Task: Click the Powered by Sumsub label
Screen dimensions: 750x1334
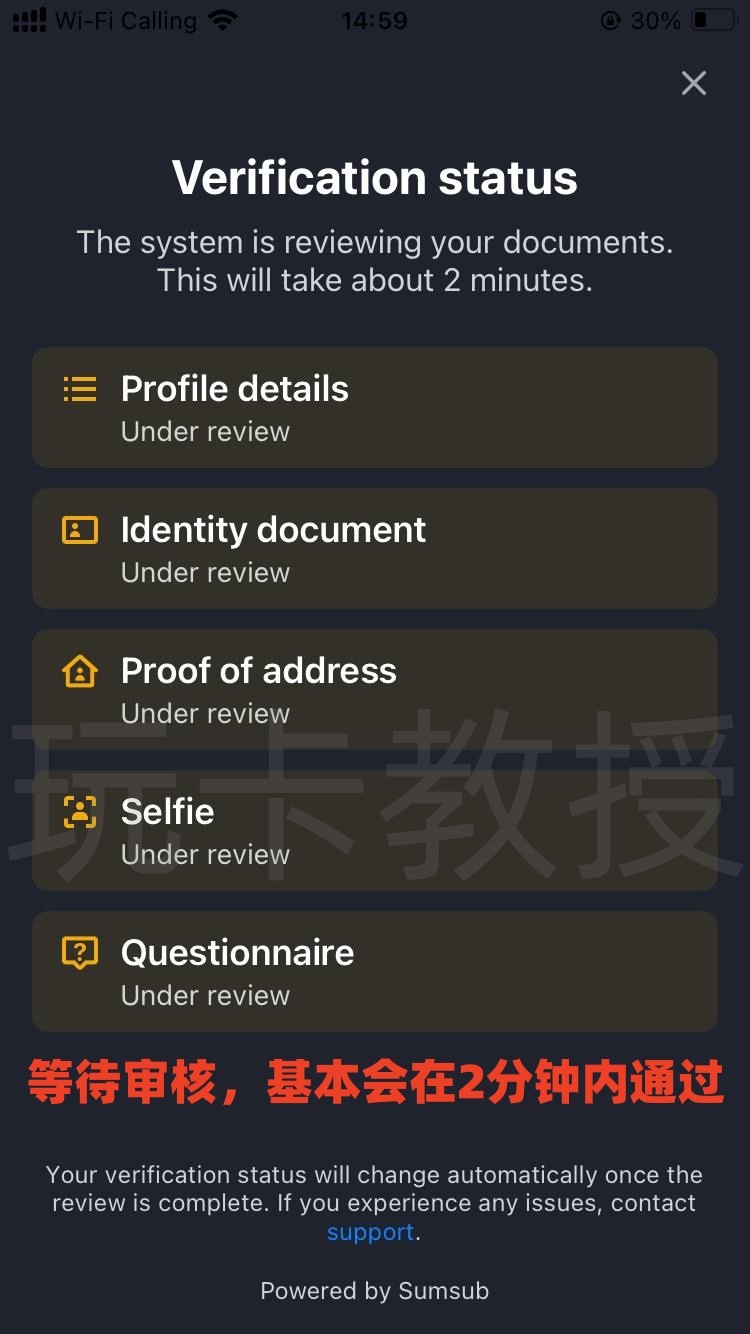Action: point(375,1291)
